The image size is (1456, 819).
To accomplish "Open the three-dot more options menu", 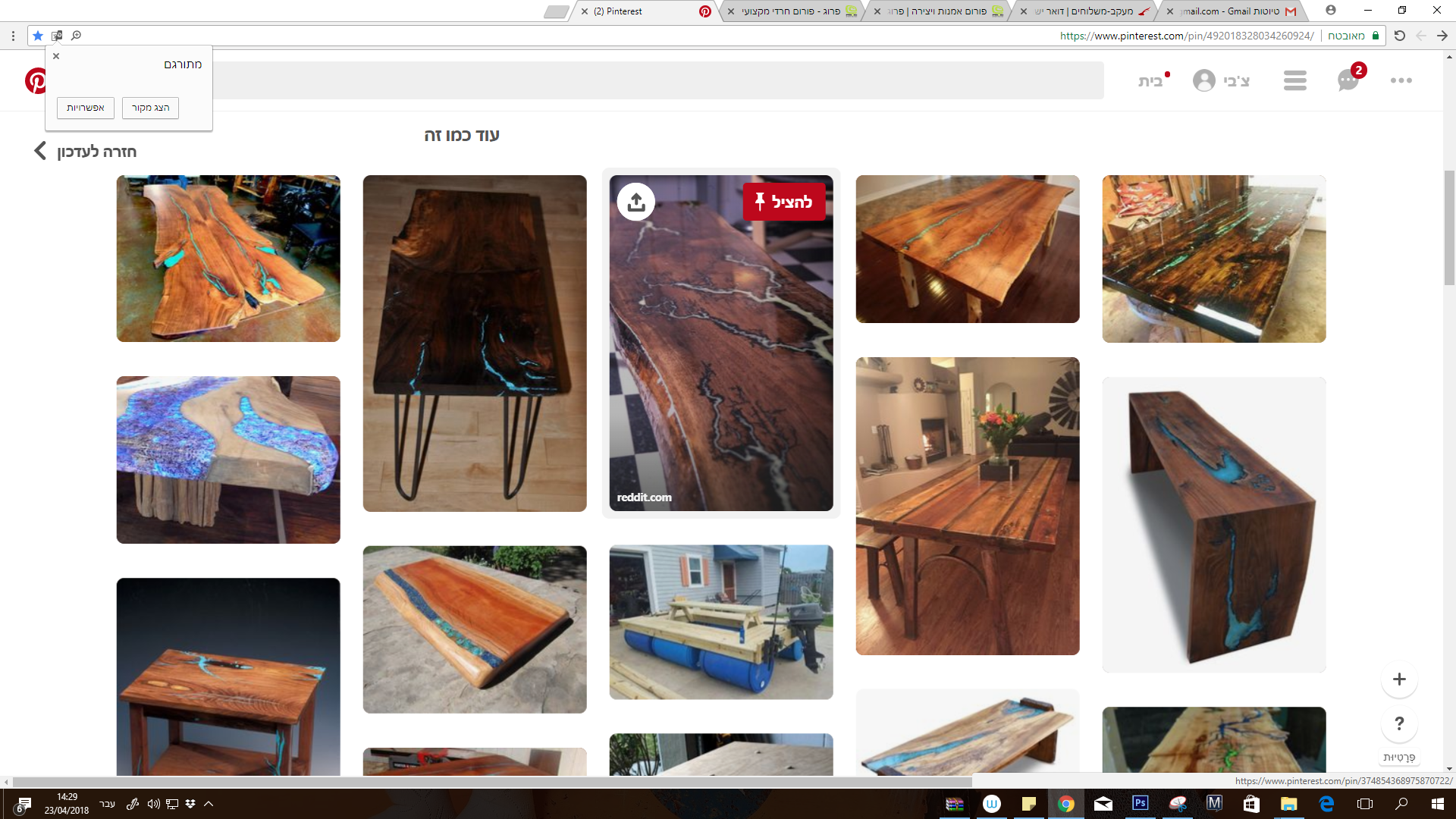I will coord(1401,80).
